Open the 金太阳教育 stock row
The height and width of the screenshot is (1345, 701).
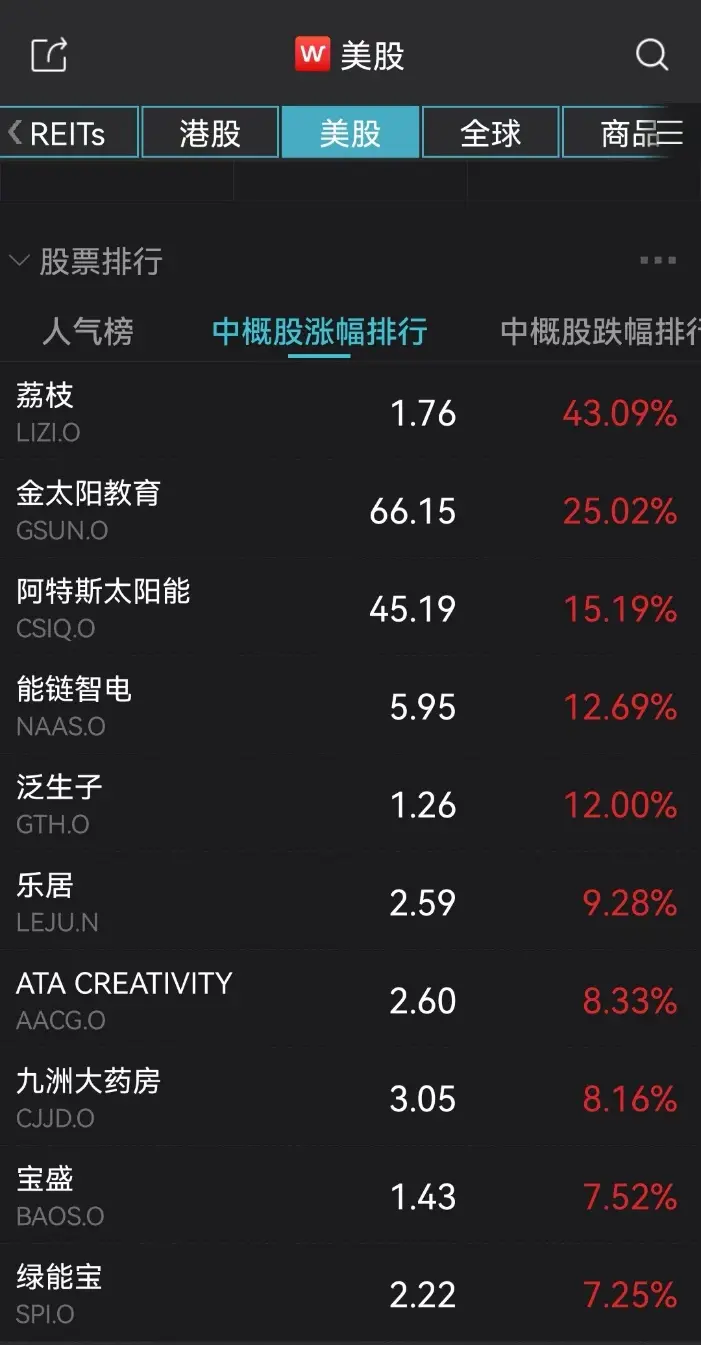pos(350,510)
